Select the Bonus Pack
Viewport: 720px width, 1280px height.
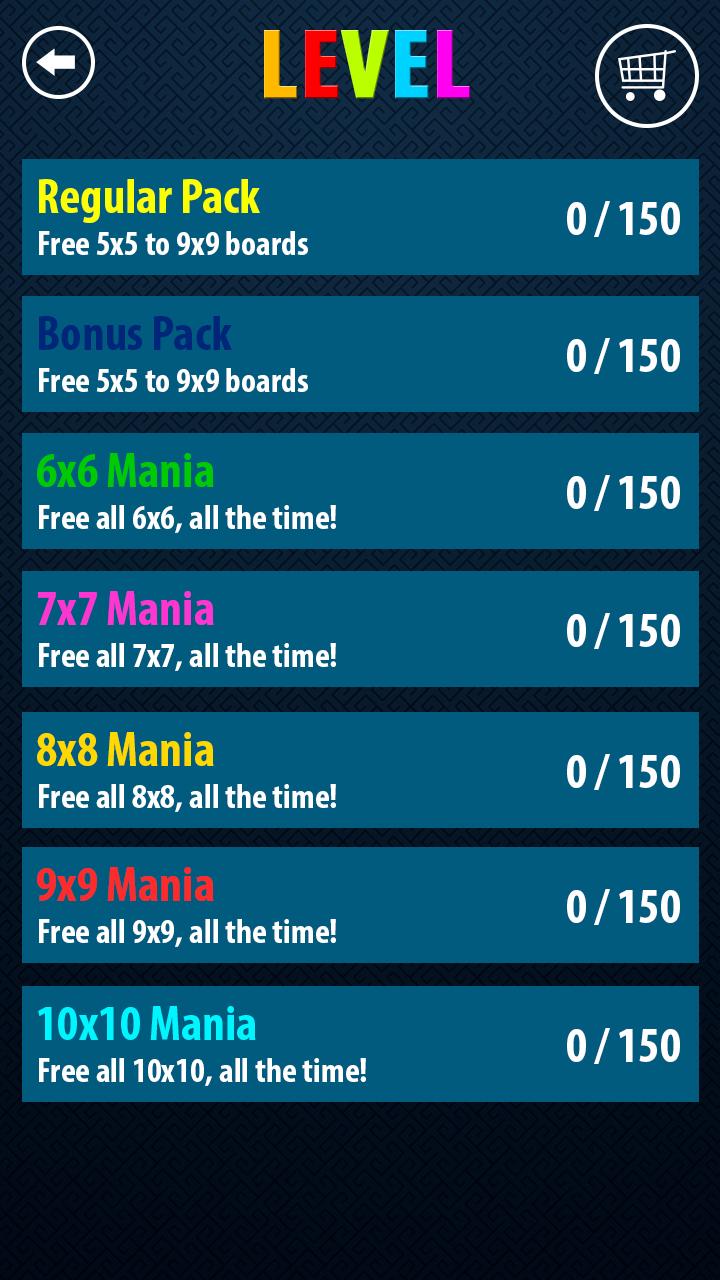coord(360,354)
